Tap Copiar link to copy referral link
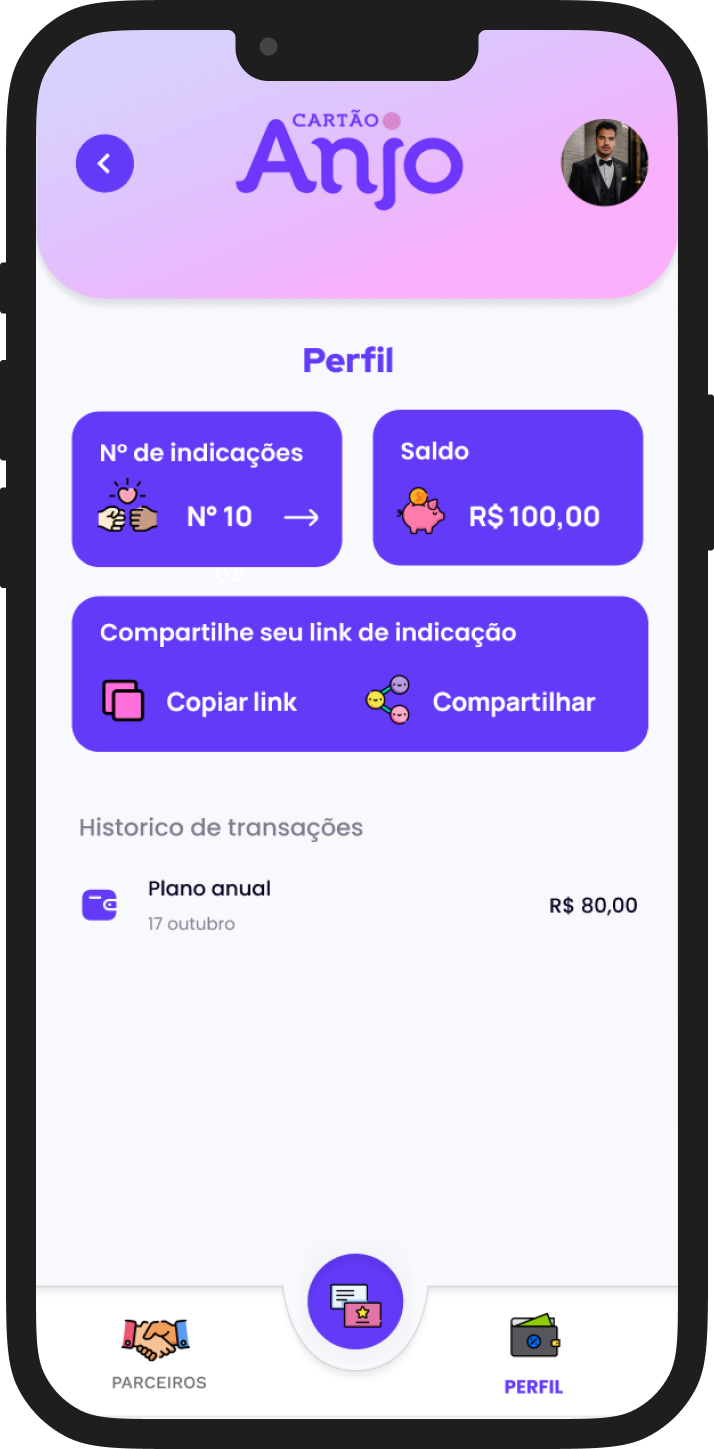 [x=200, y=702]
